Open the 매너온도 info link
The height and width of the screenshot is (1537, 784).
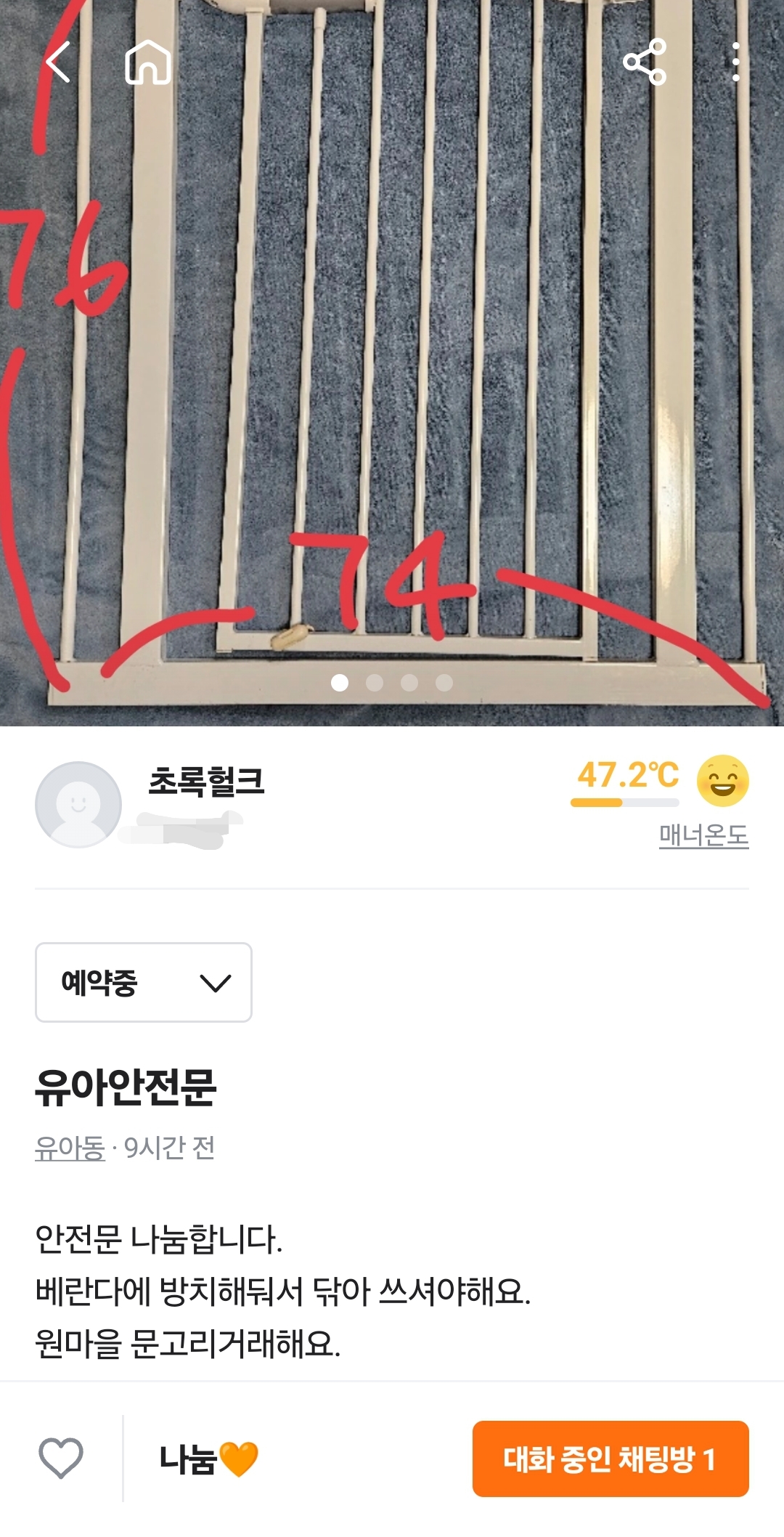pyautogui.click(x=703, y=835)
